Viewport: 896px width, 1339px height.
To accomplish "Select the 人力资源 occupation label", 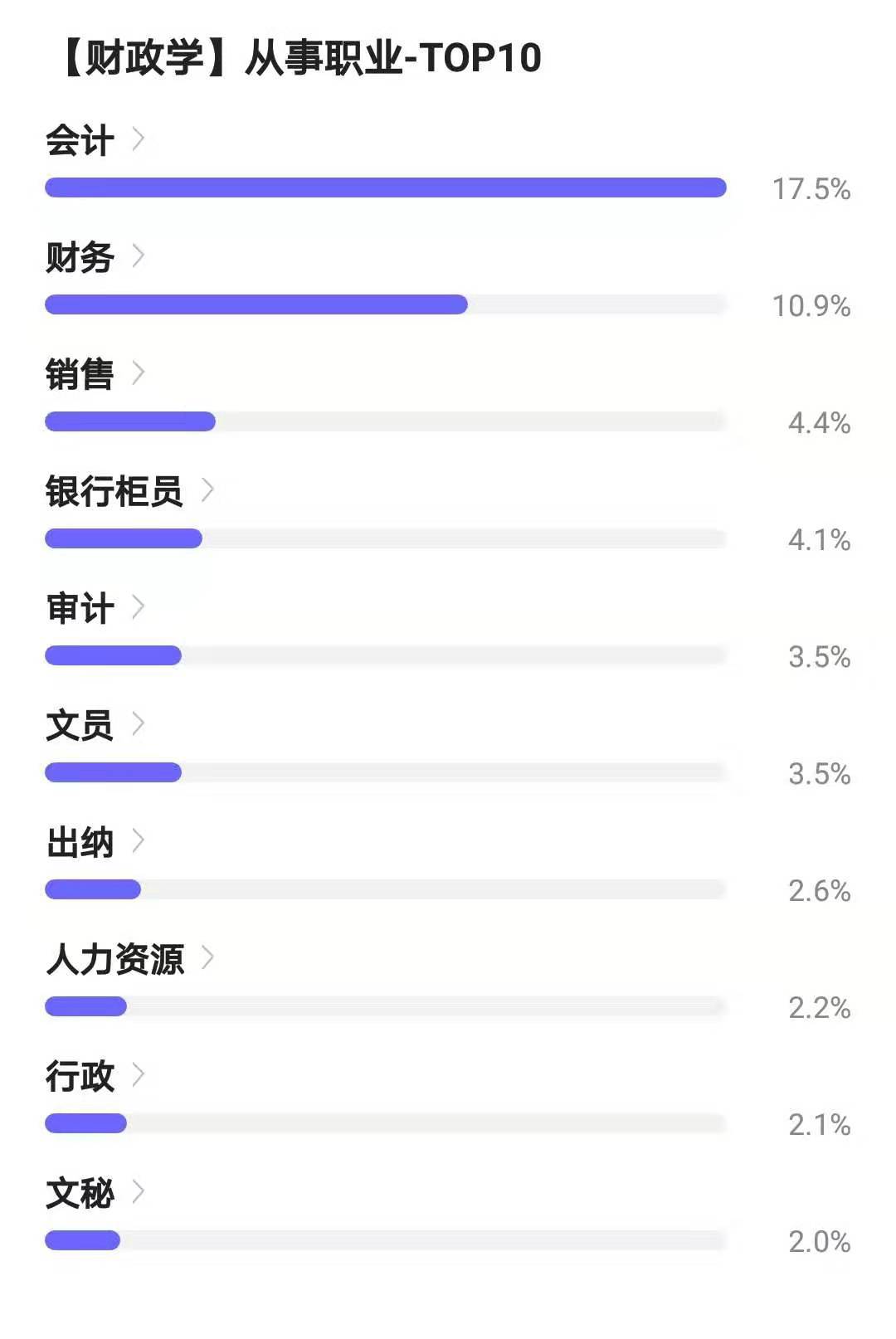I will (116, 959).
